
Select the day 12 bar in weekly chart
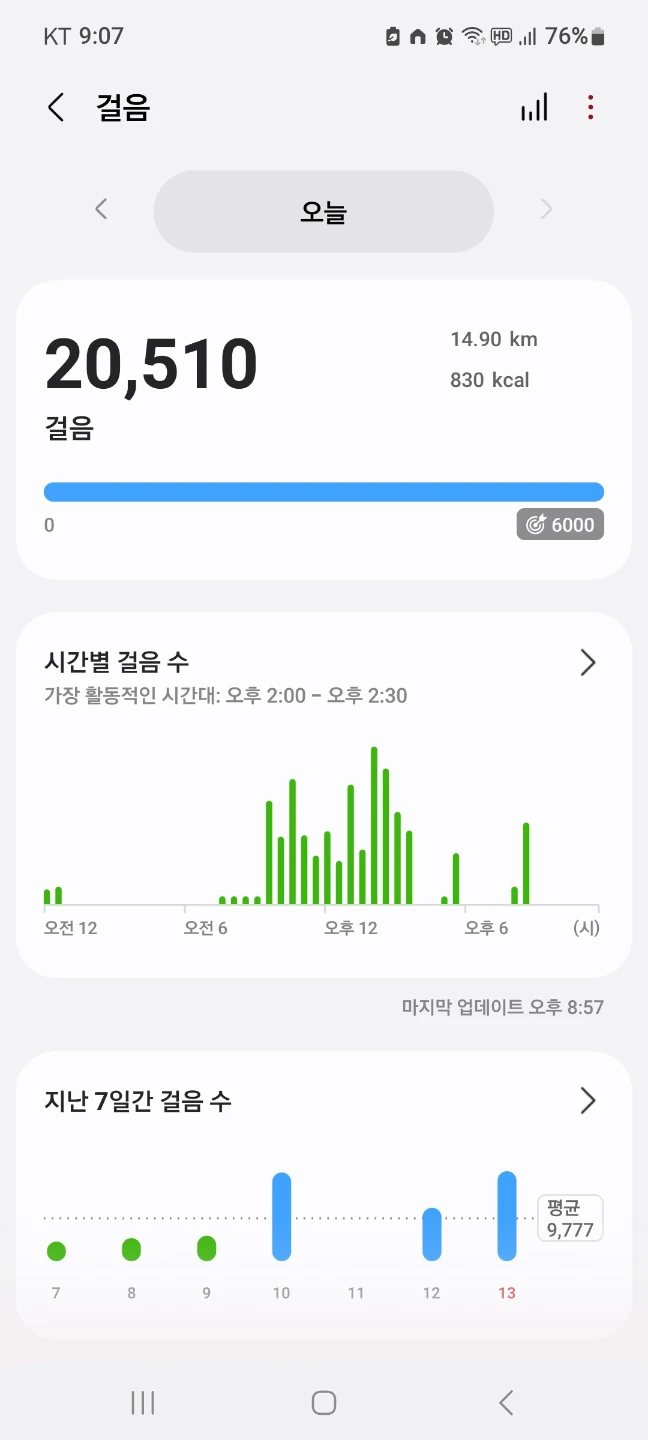coord(432,1234)
